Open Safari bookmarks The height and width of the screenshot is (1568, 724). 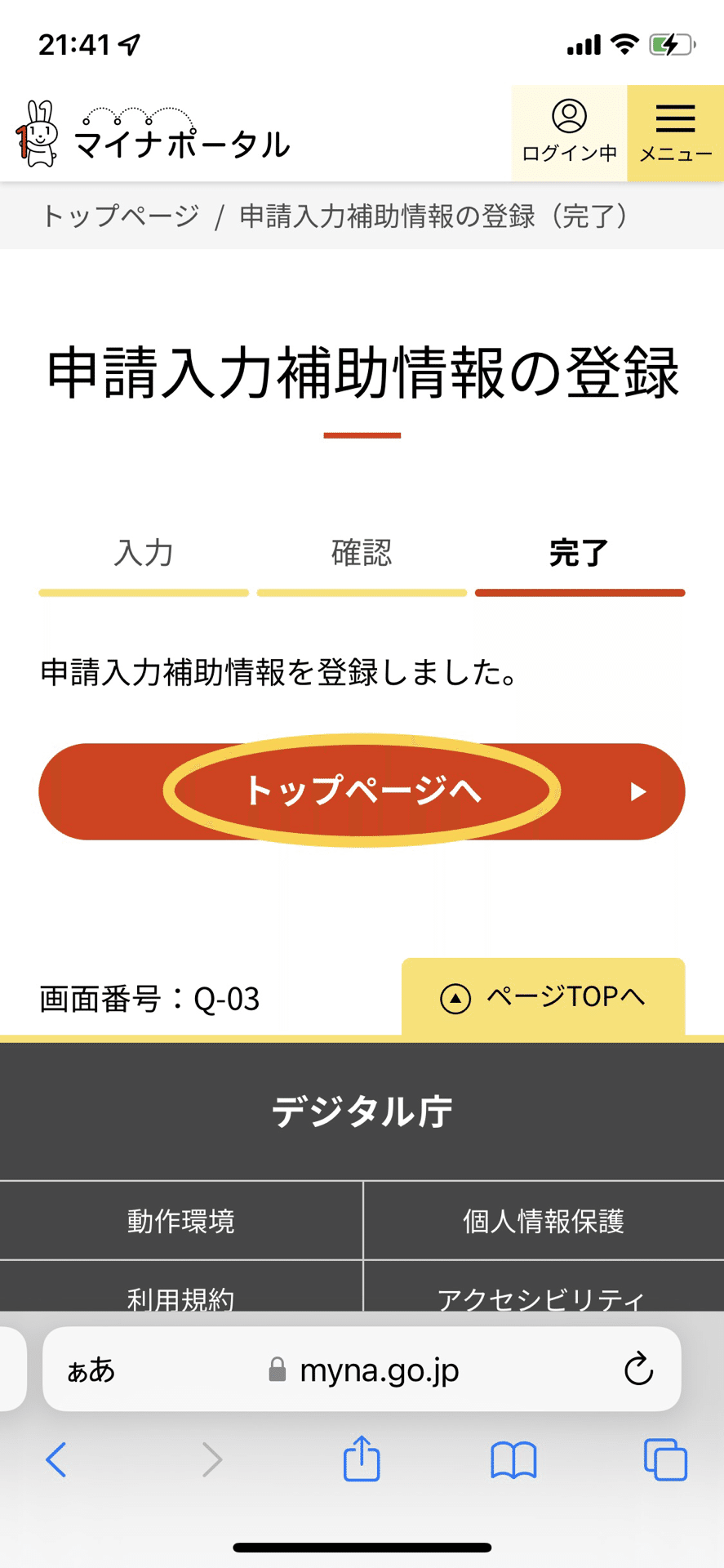[513, 1459]
